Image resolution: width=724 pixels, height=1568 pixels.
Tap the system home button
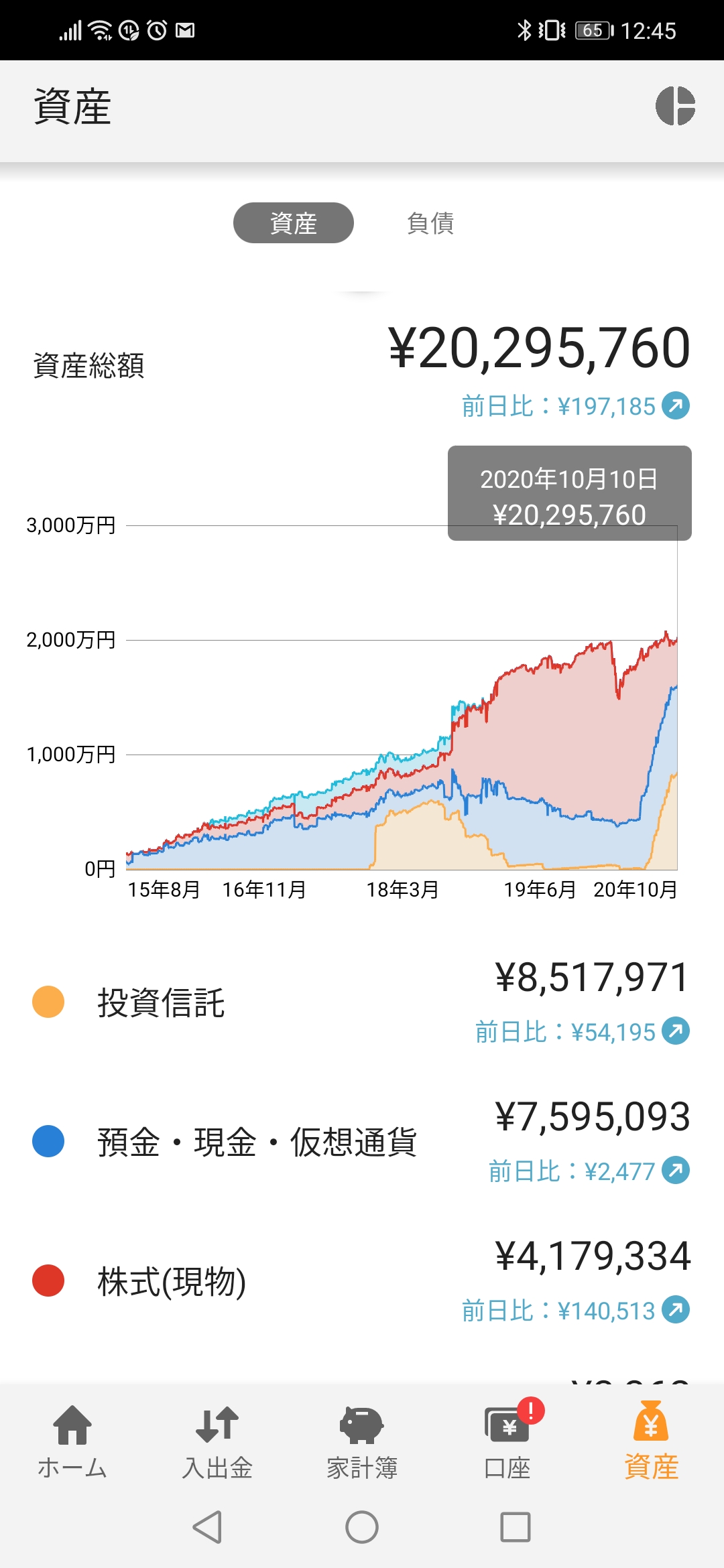362,1527
